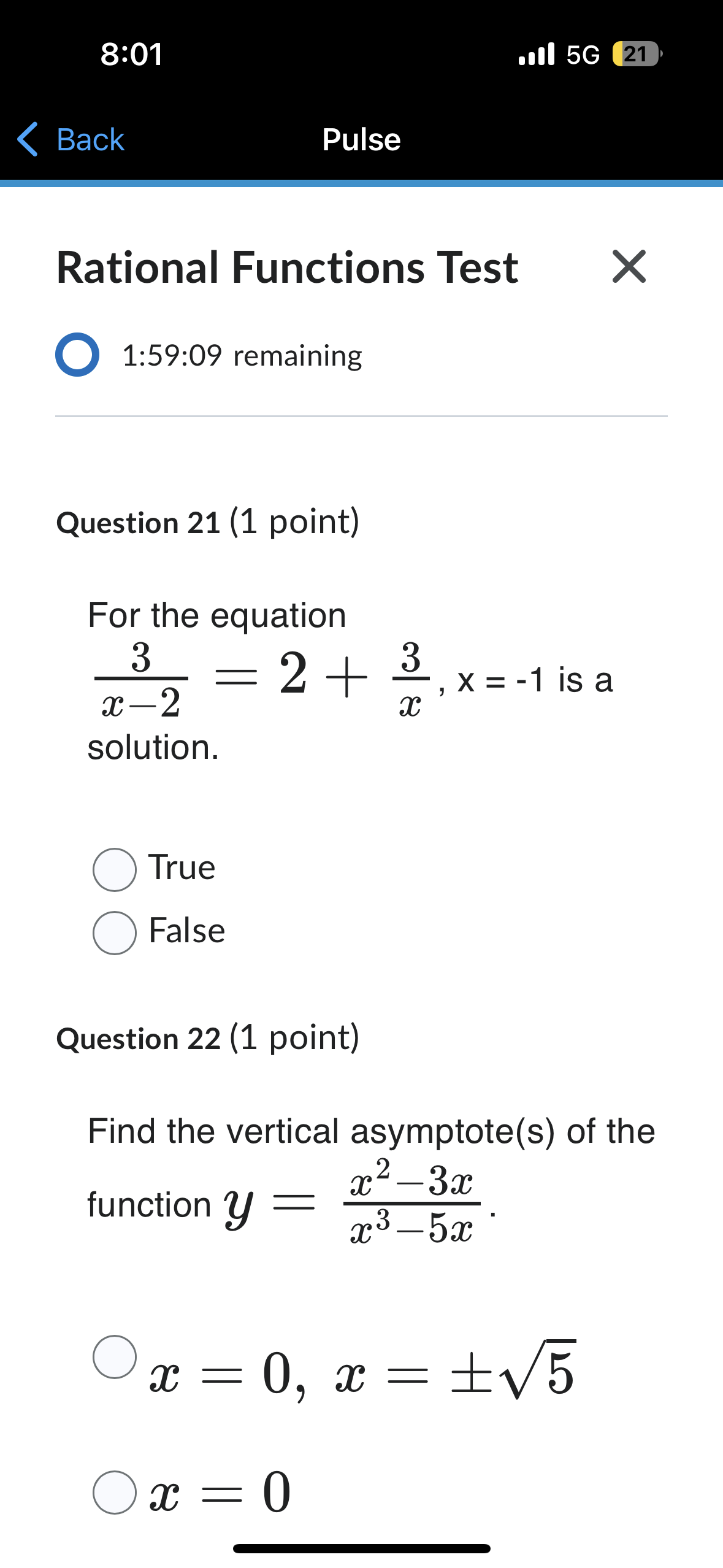This screenshot has width=723, height=1568.
Task: Tap the 1:59:09 remaining timer display
Action: coord(242,356)
